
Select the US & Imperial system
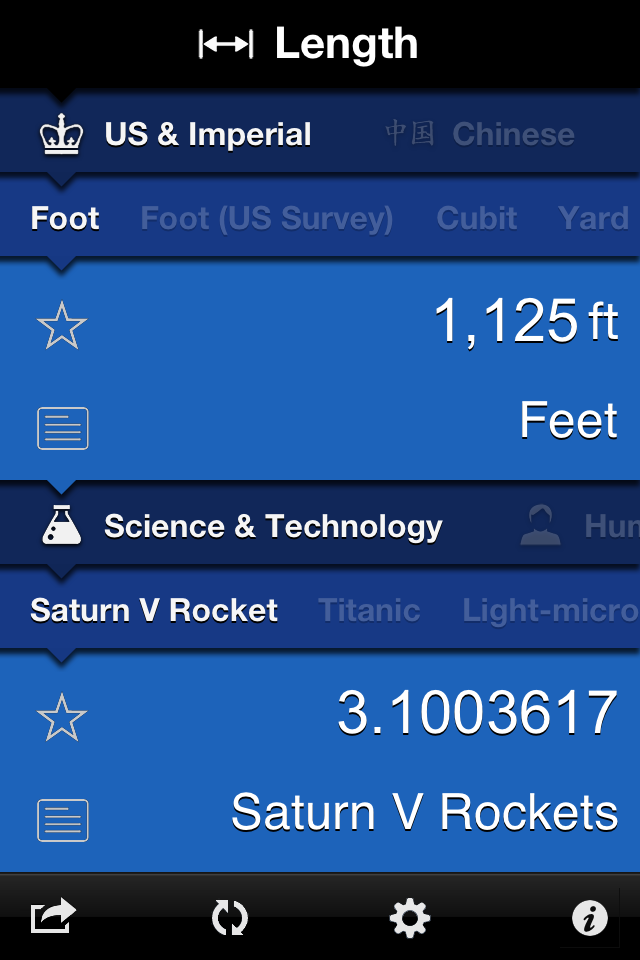[178, 134]
